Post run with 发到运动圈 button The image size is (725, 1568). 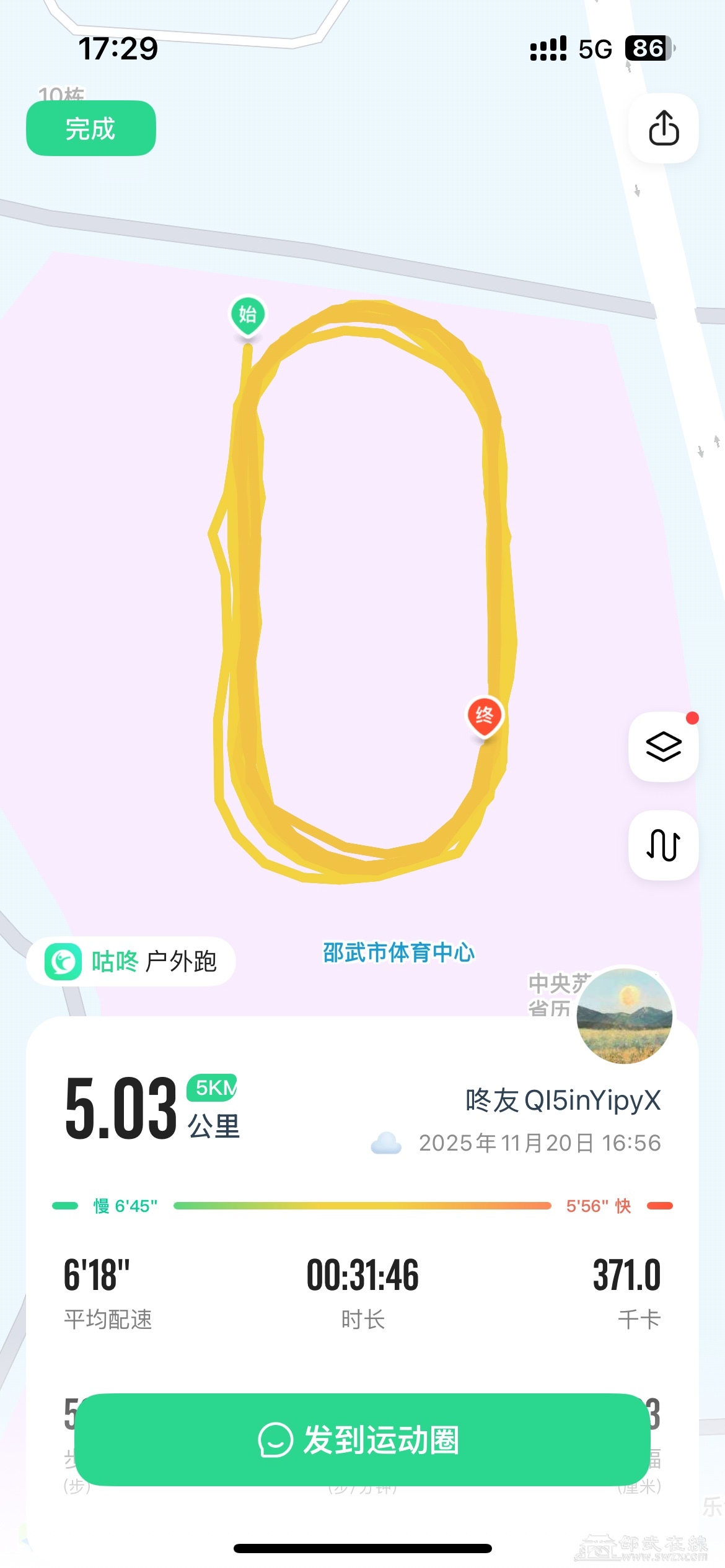coord(362,1439)
